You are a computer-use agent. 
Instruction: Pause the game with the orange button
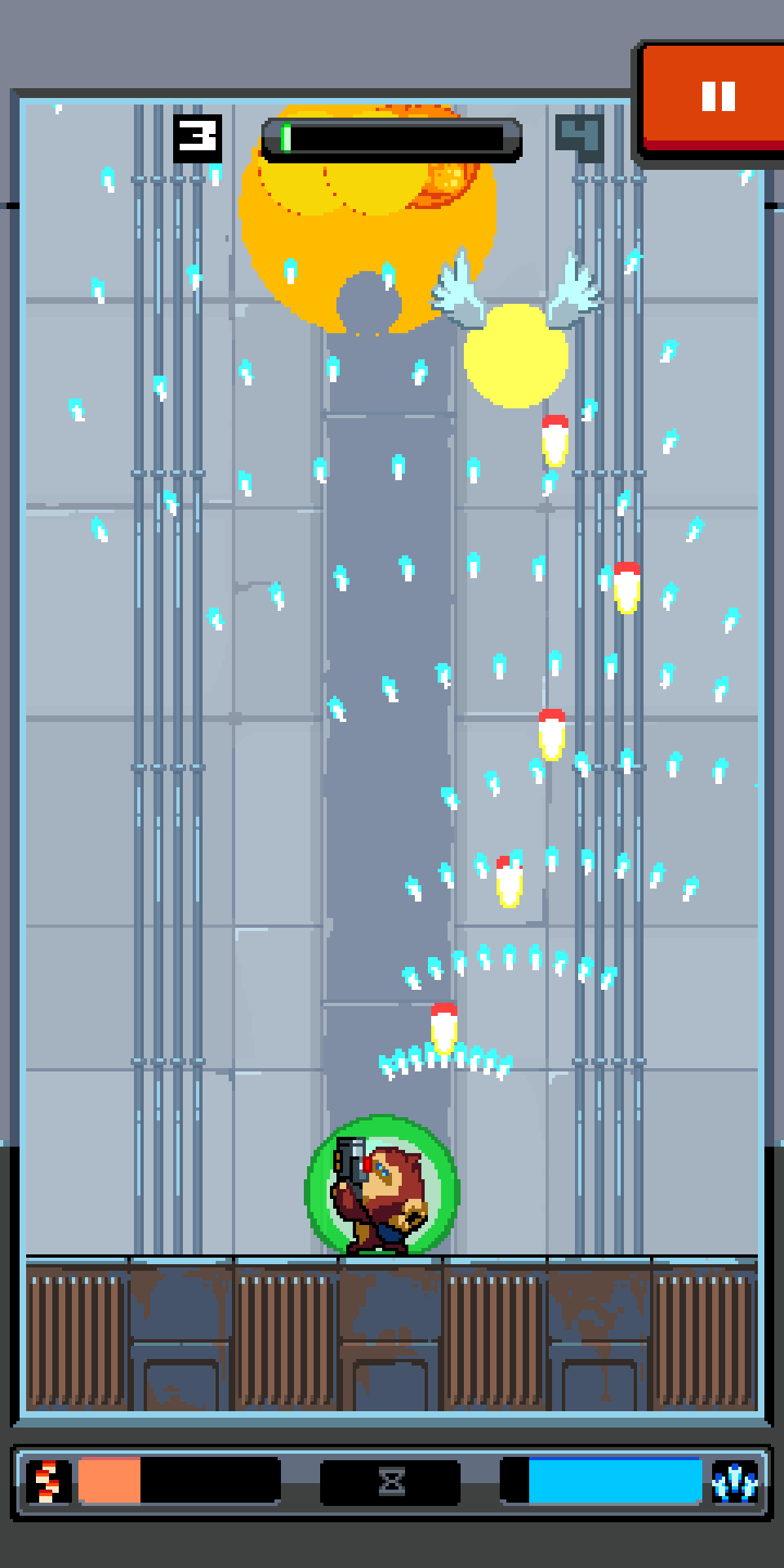712,100
